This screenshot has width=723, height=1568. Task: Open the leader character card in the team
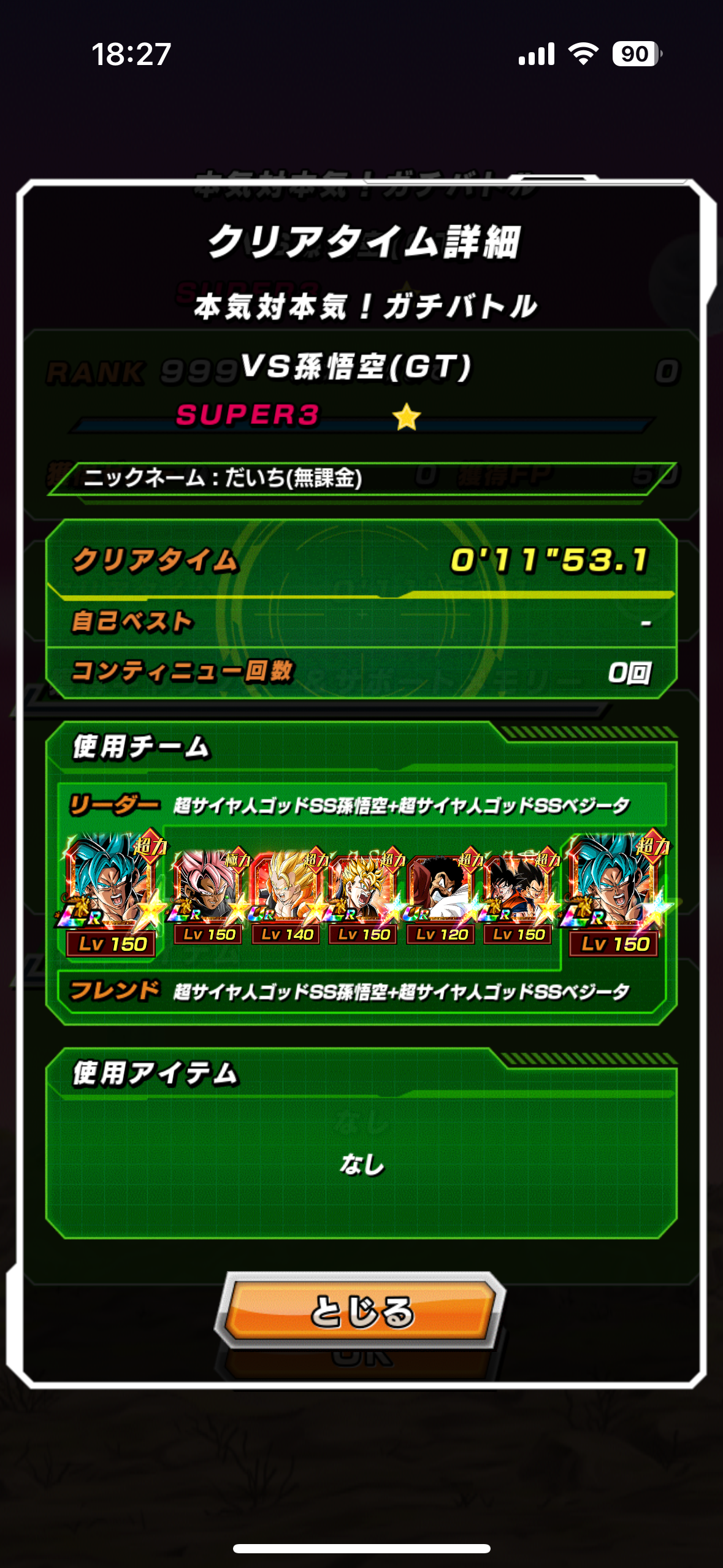(x=112, y=886)
